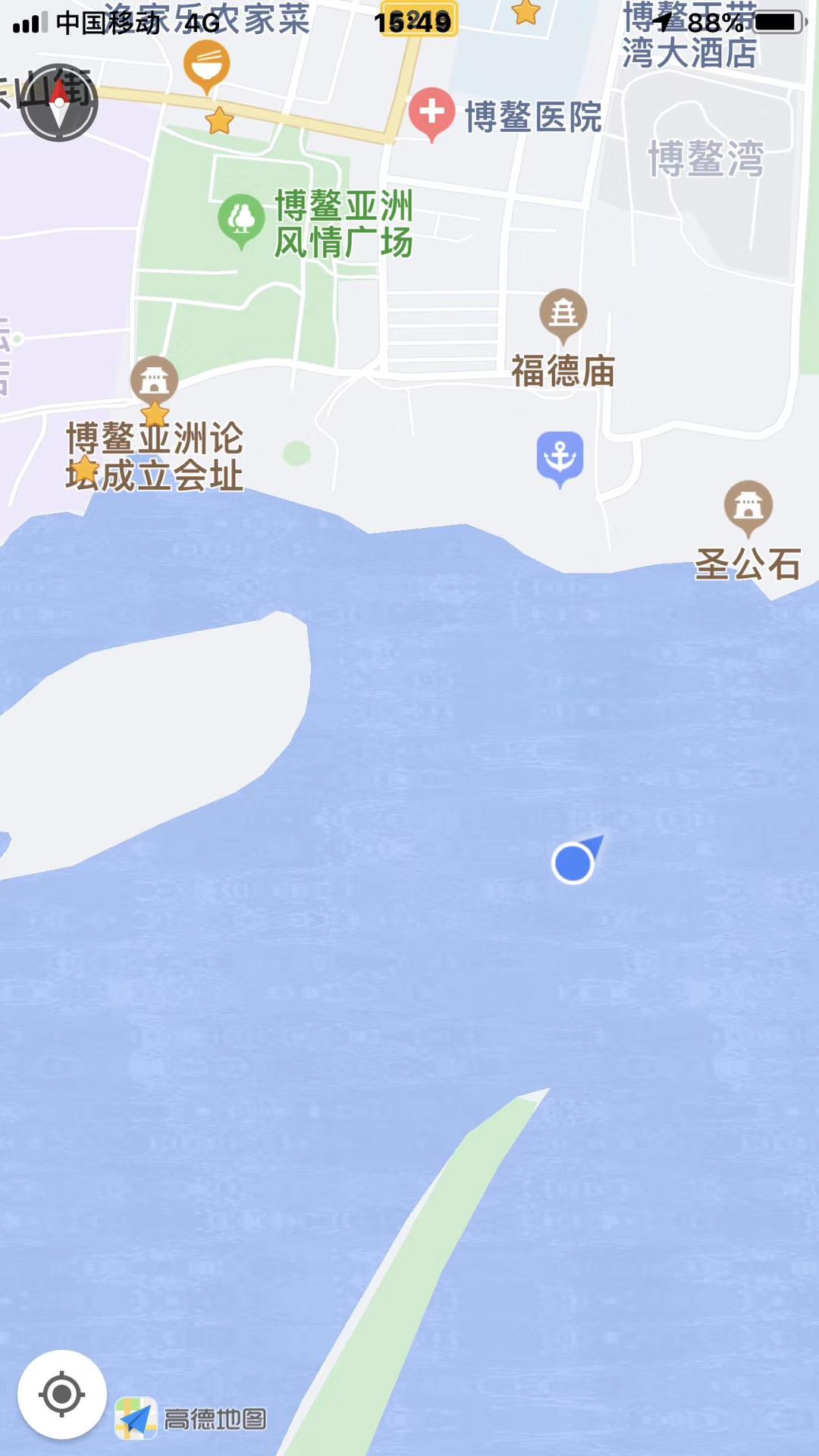Tap the restaurant marker for 农家菜

click(206, 65)
